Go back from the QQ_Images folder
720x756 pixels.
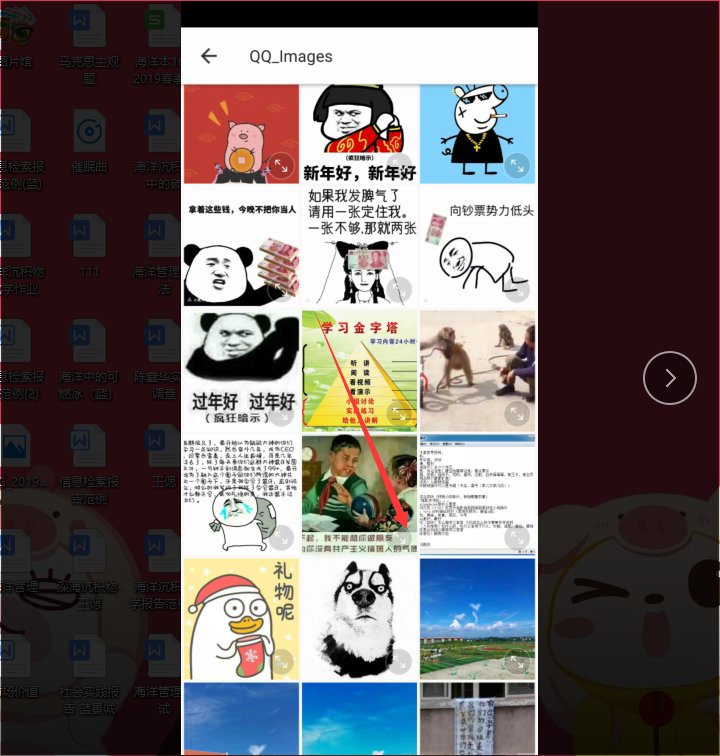(209, 56)
